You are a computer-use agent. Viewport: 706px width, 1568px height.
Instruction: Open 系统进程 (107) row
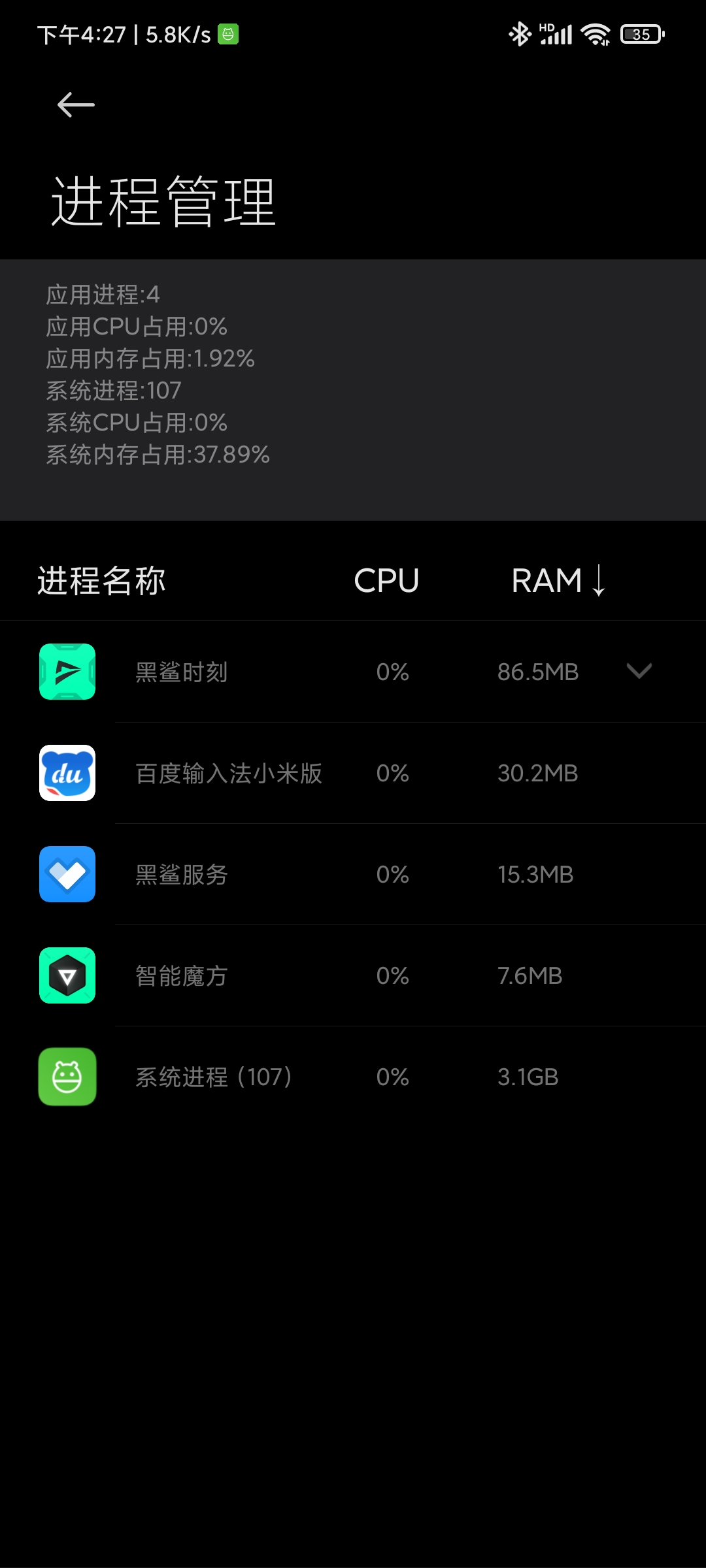tap(353, 1077)
